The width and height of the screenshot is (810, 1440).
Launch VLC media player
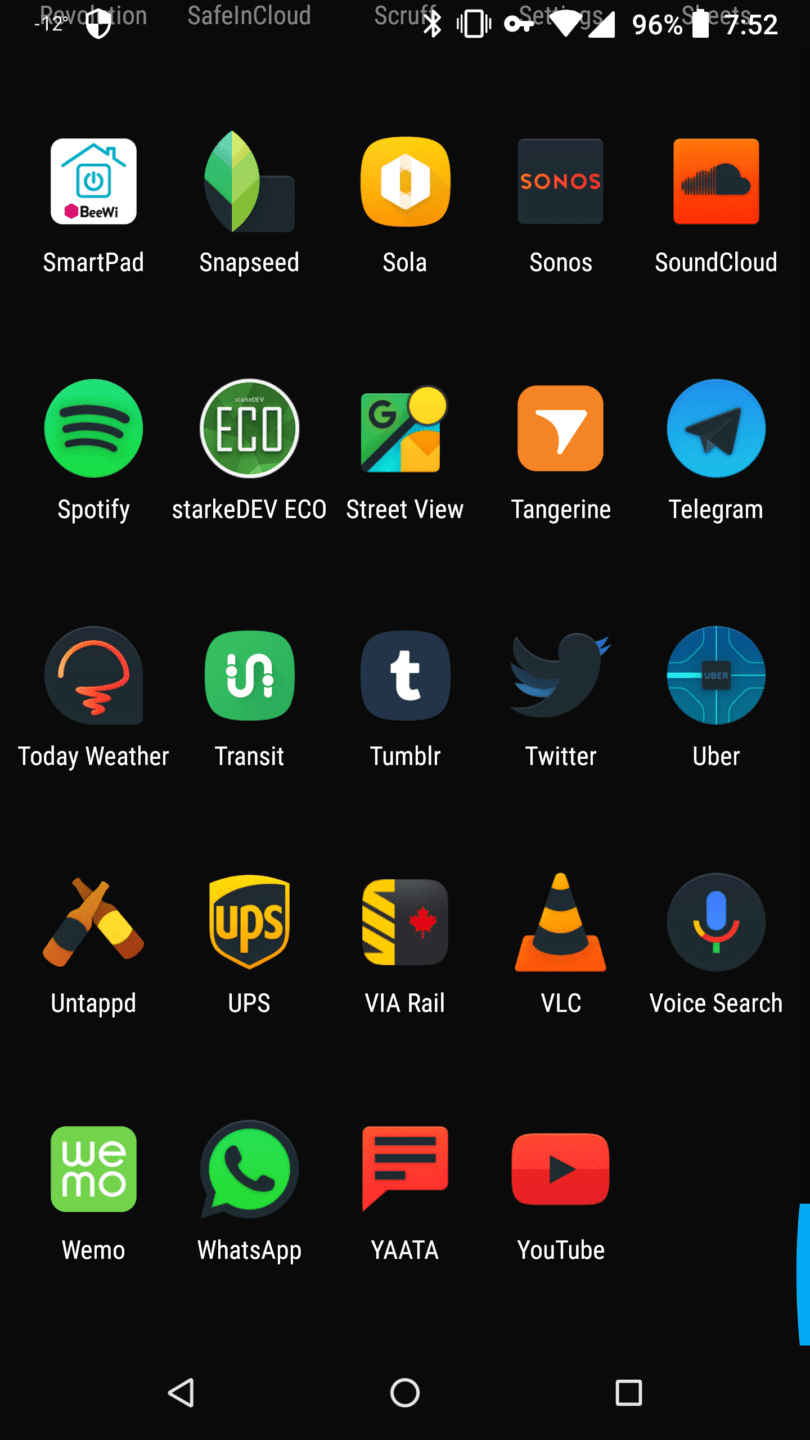coord(560,922)
